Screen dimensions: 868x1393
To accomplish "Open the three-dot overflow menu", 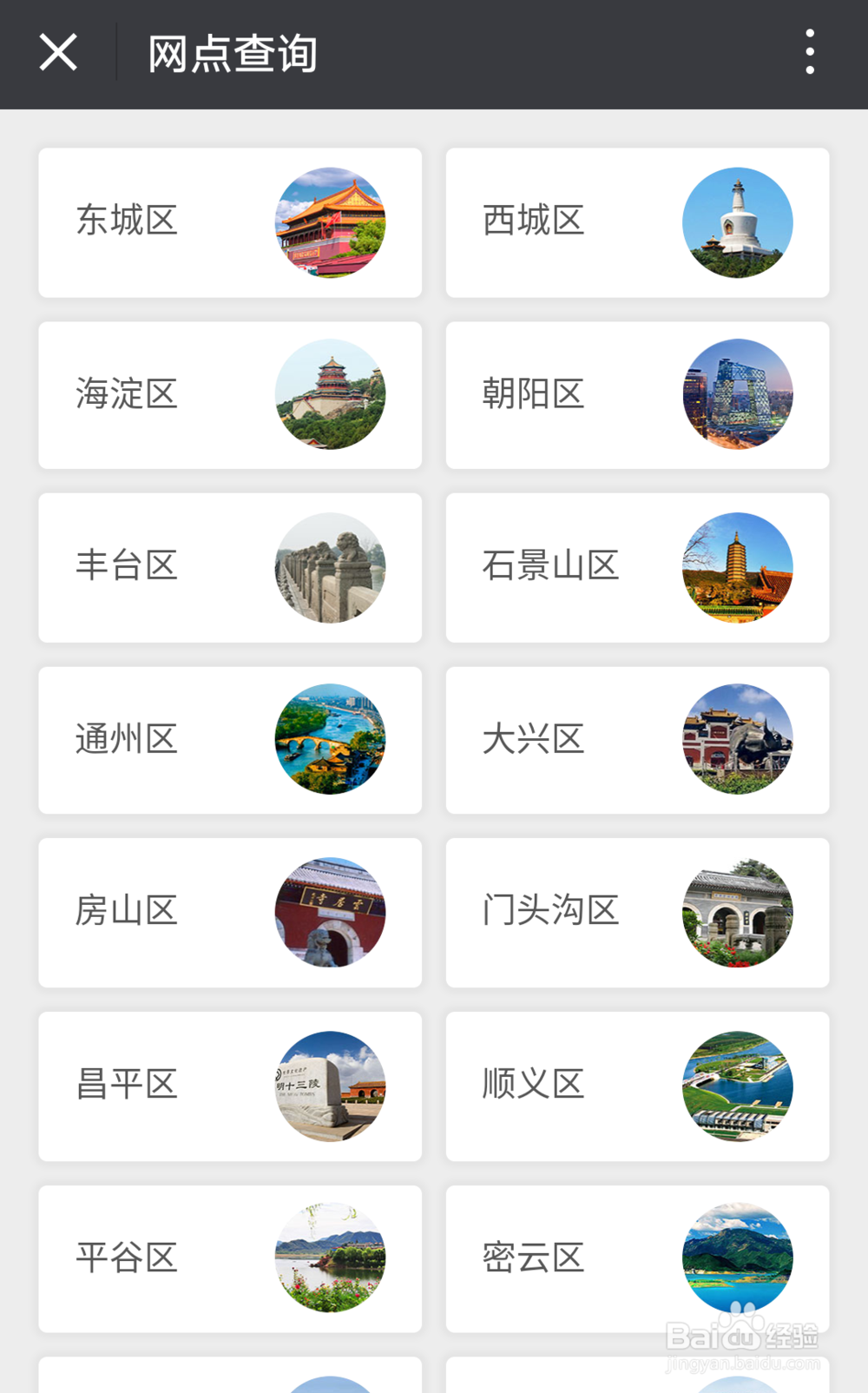I will click(809, 53).
